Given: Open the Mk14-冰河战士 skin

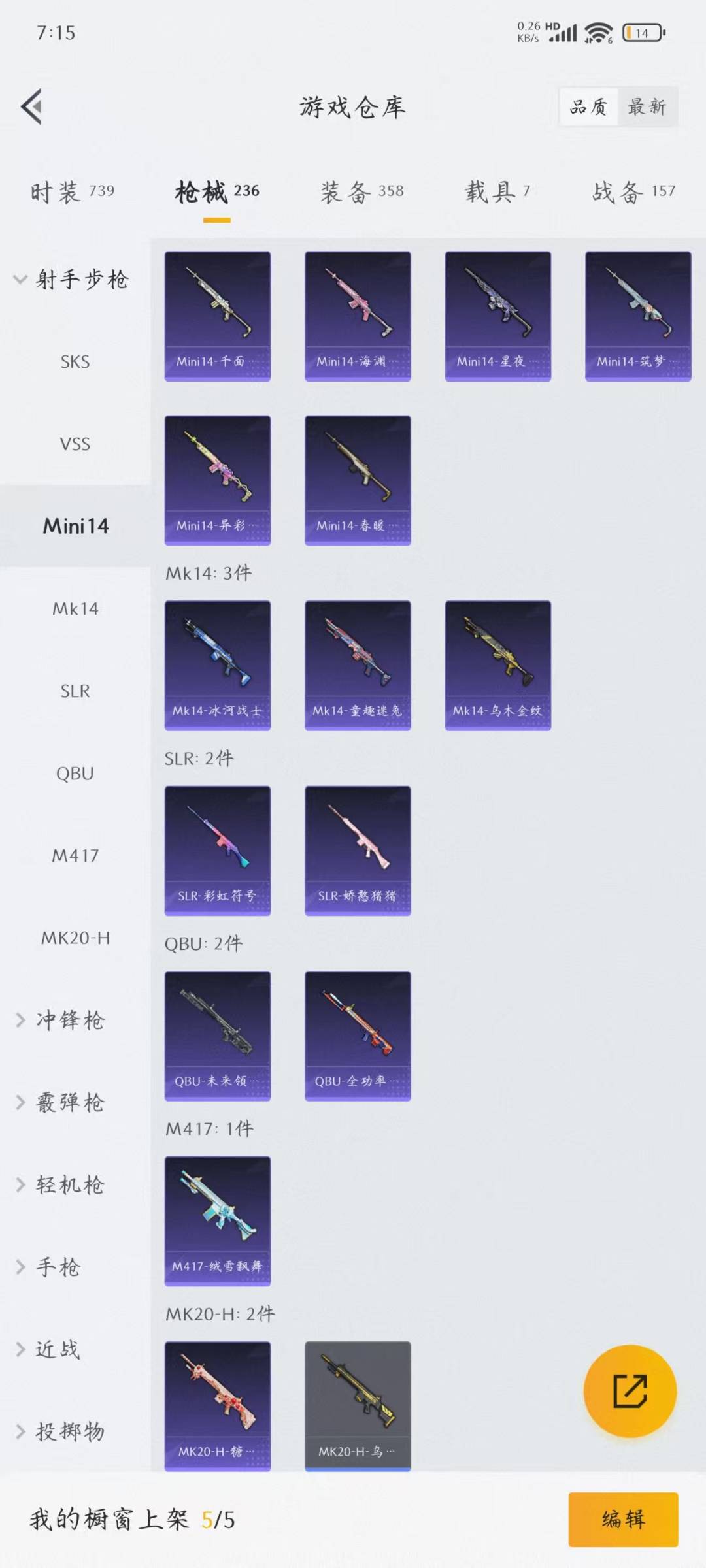Looking at the screenshot, I should [x=217, y=665].
